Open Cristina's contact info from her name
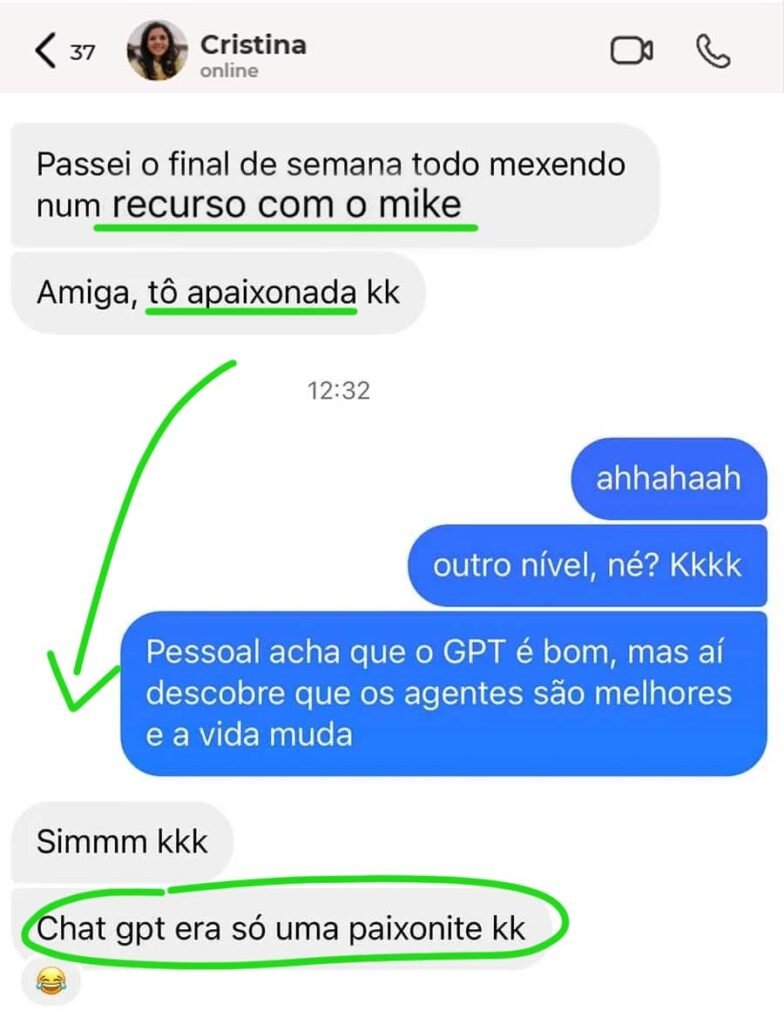Image resolution: width=784 pixels, height=1024 pixels. [253, 45]
